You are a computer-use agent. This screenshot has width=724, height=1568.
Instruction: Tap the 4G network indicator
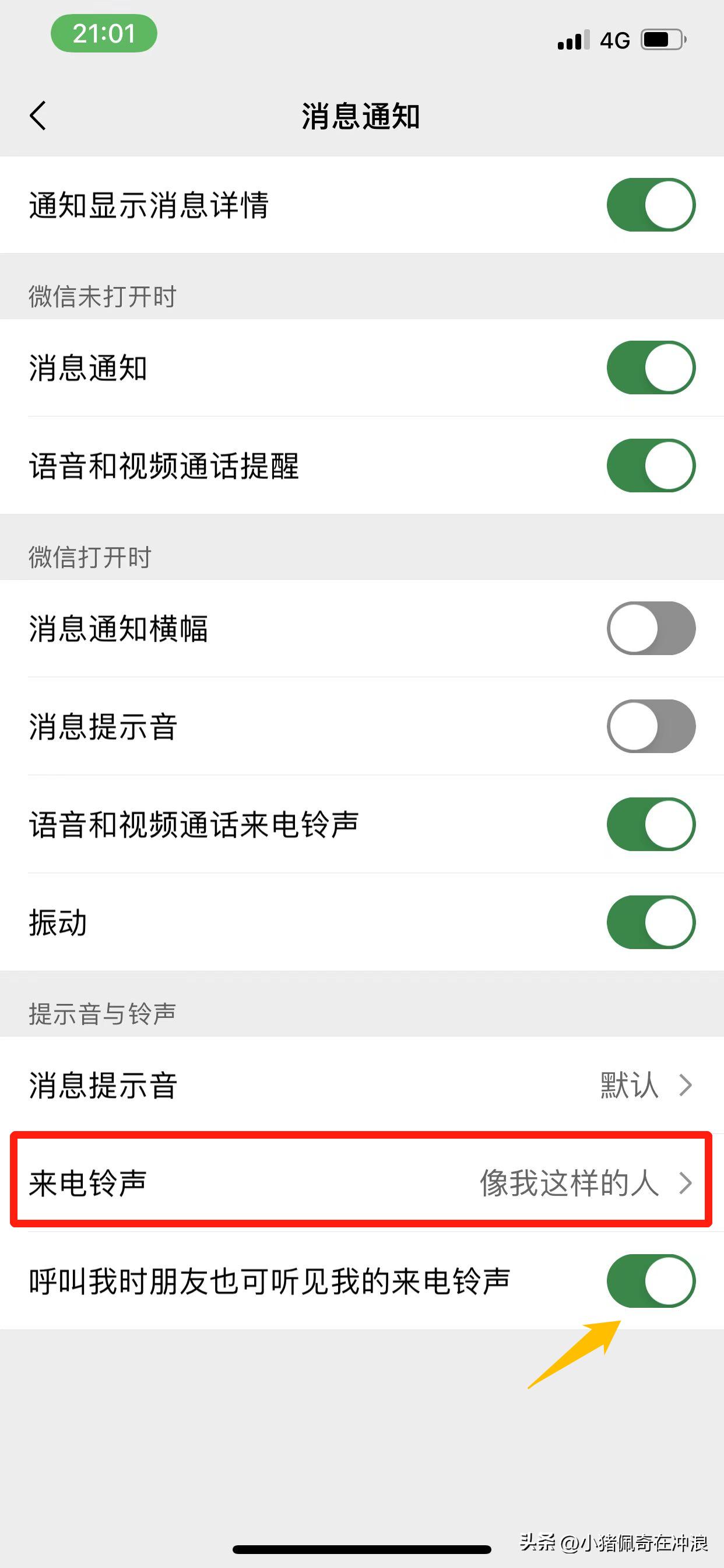click(x=616, y=41)
